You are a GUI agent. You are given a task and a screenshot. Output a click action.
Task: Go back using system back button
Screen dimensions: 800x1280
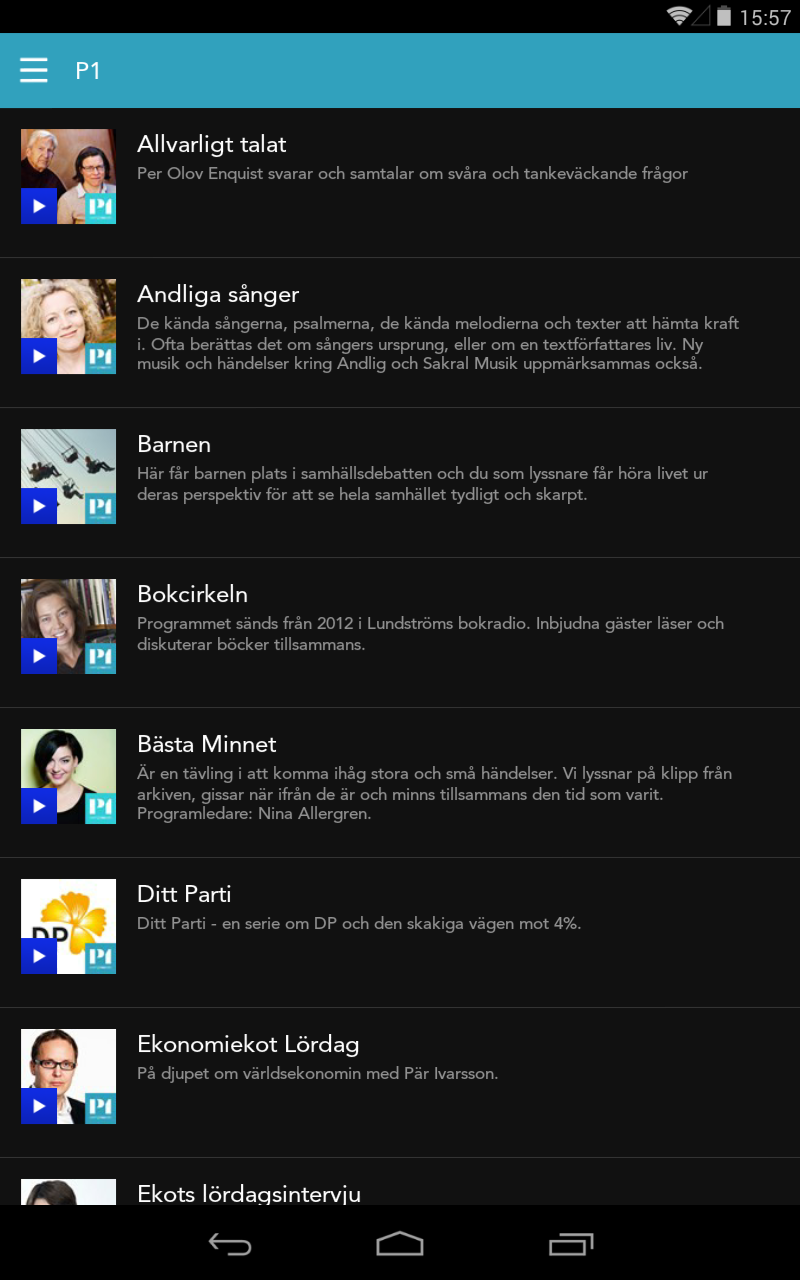pyautogui.click(x=229, y=1244)
